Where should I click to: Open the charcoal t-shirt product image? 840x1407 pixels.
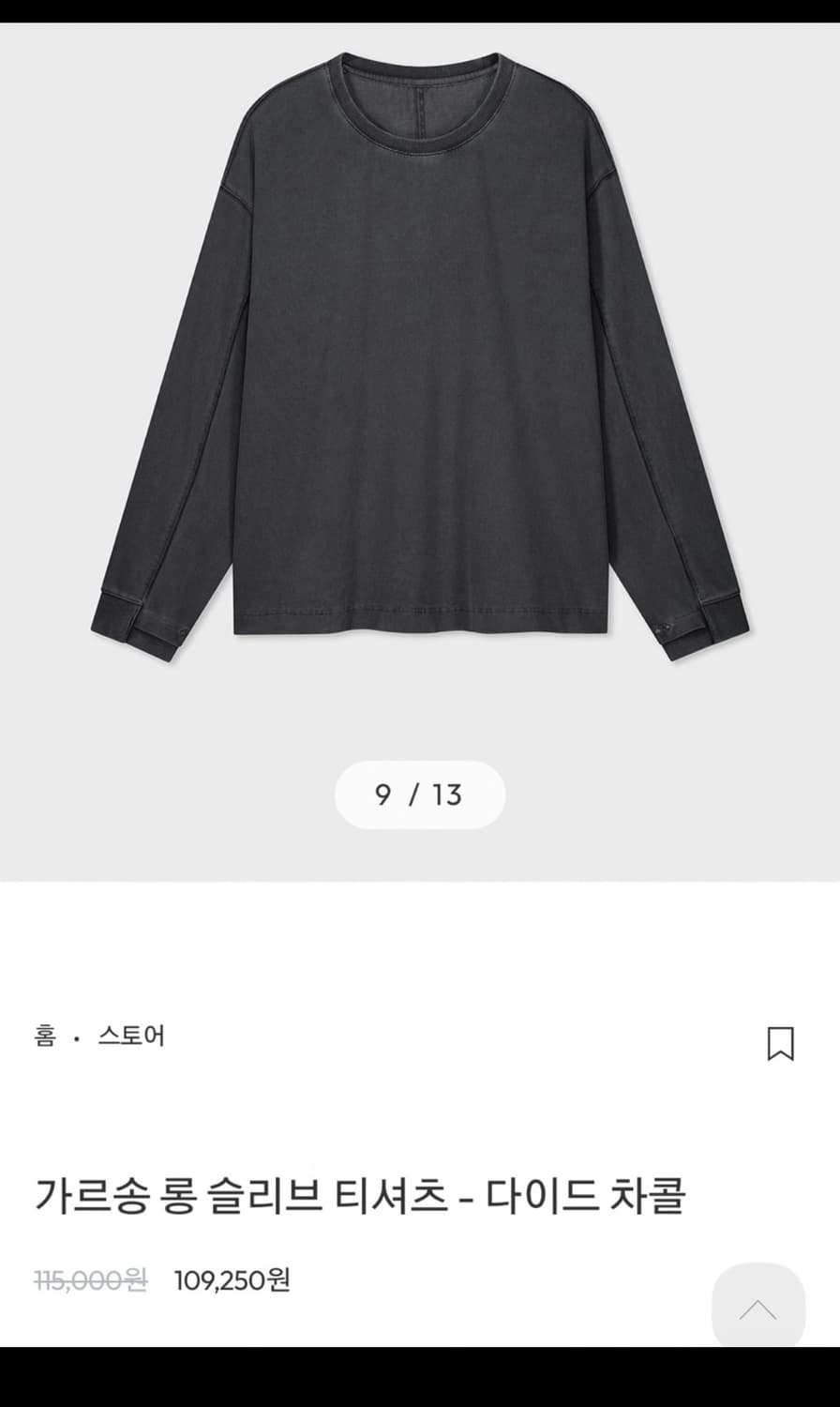click(420, 356)
